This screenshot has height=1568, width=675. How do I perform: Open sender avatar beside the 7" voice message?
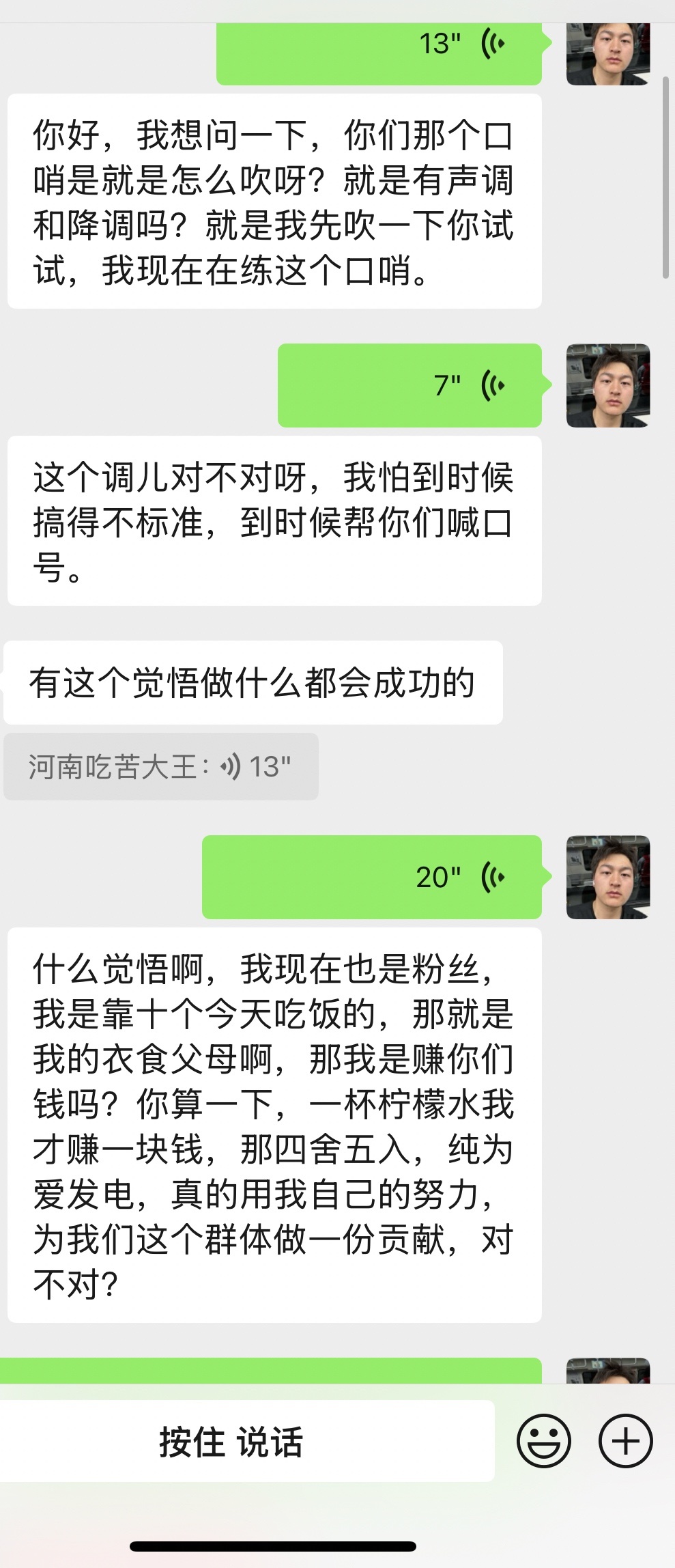(607, 386)
